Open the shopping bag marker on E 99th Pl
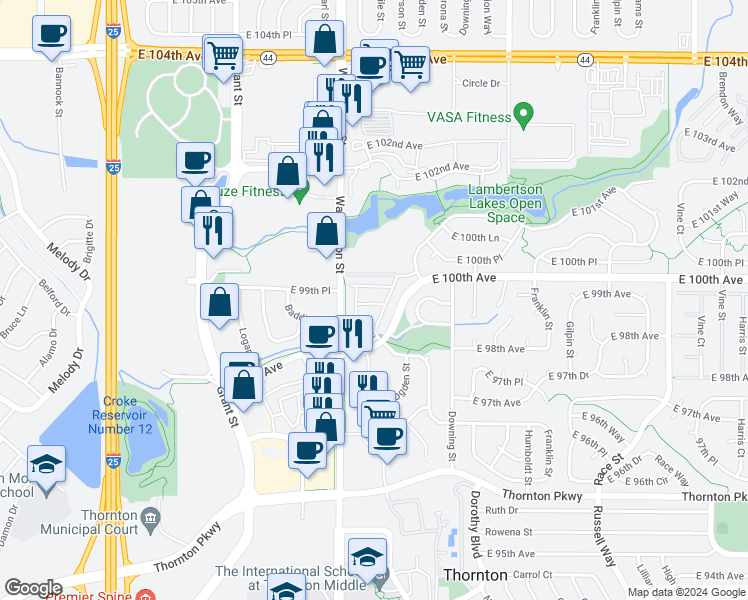The width and height of the screenshot is (748, 600). [x=220, y=302]
